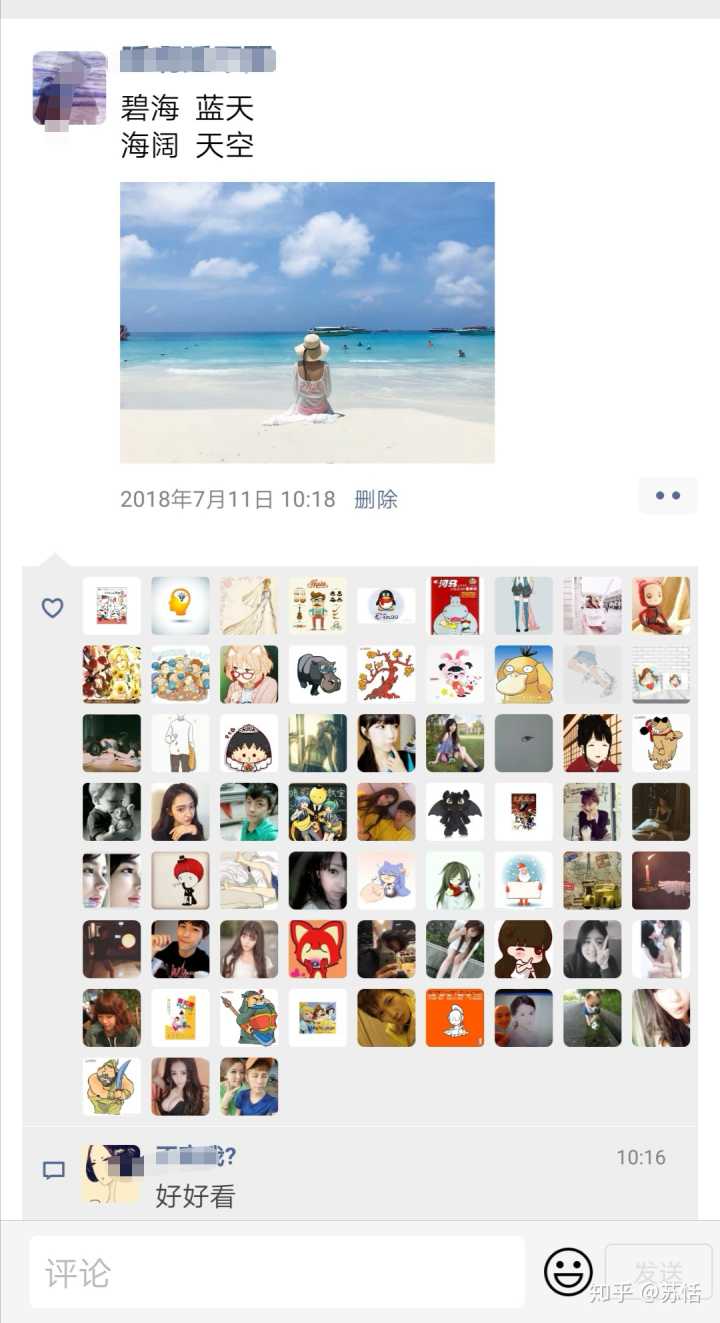Tap the 评论 comment input field

click(x=276, y=1272)
